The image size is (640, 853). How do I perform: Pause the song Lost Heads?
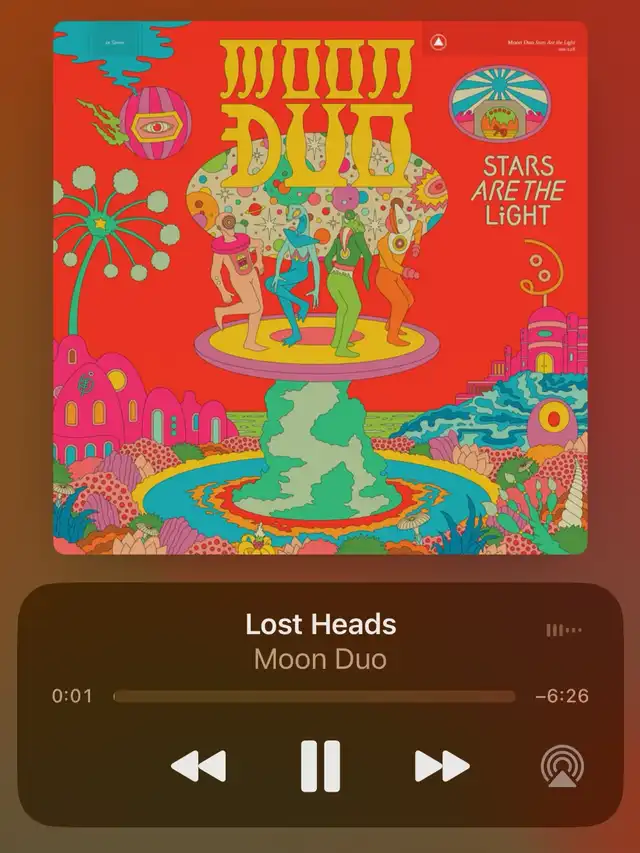(320, 766)
